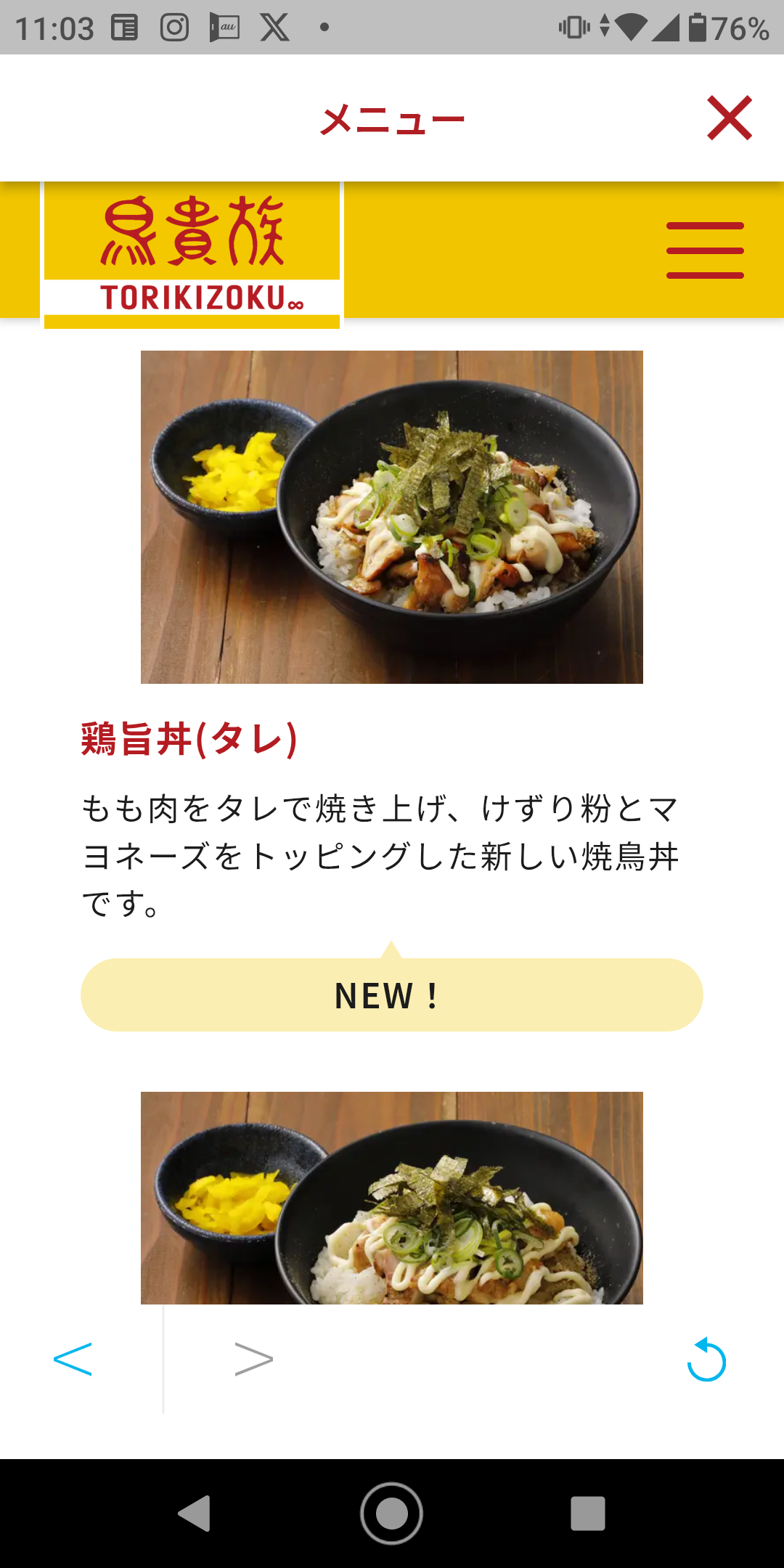Image resolution: width=784 pixels, height=1568 pixels.
Task: Go forward to next web page
Action: pyautogui.click(x=253, y=1359)
